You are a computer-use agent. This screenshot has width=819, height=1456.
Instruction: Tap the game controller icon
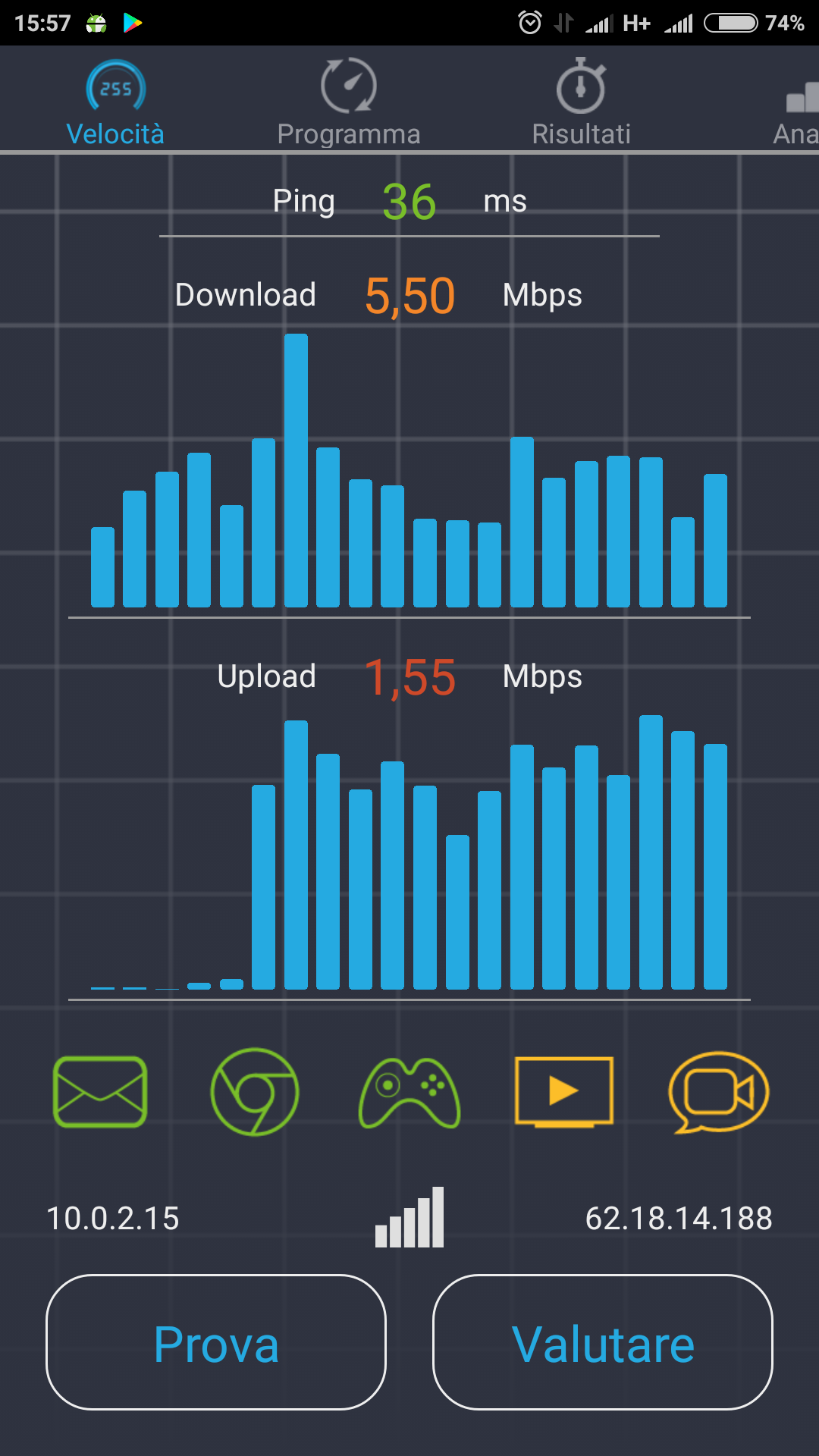[409, 1092]
